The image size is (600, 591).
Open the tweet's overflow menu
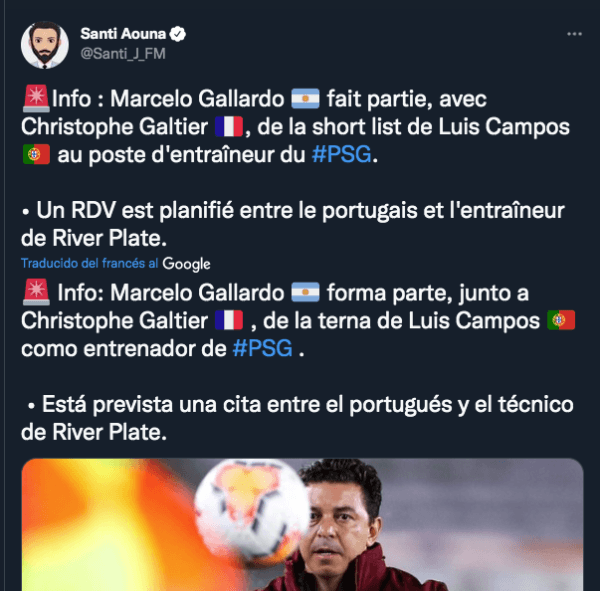[x=574, y=33]
